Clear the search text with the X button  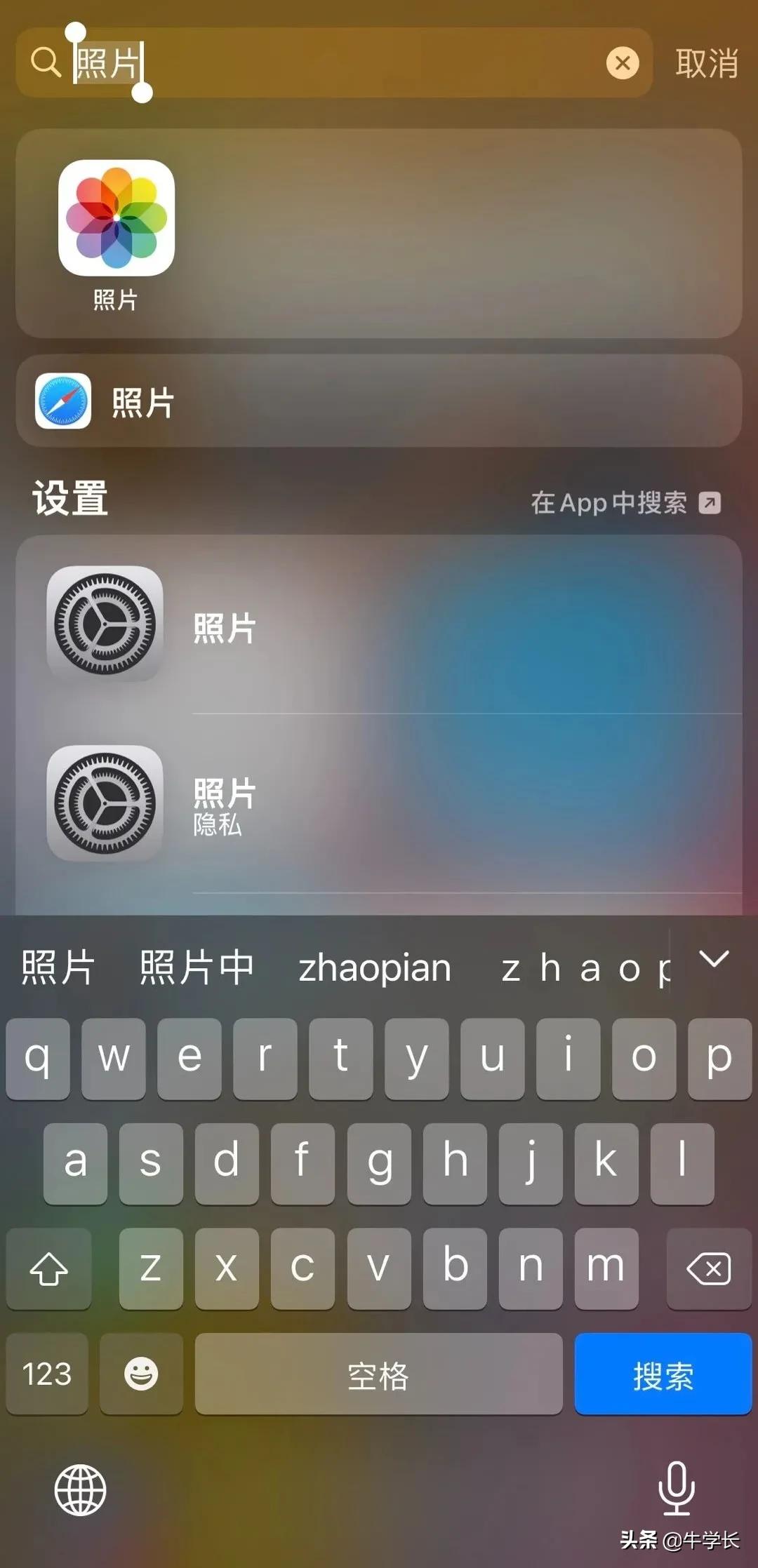pyautogui.click(x=623, y=63)
